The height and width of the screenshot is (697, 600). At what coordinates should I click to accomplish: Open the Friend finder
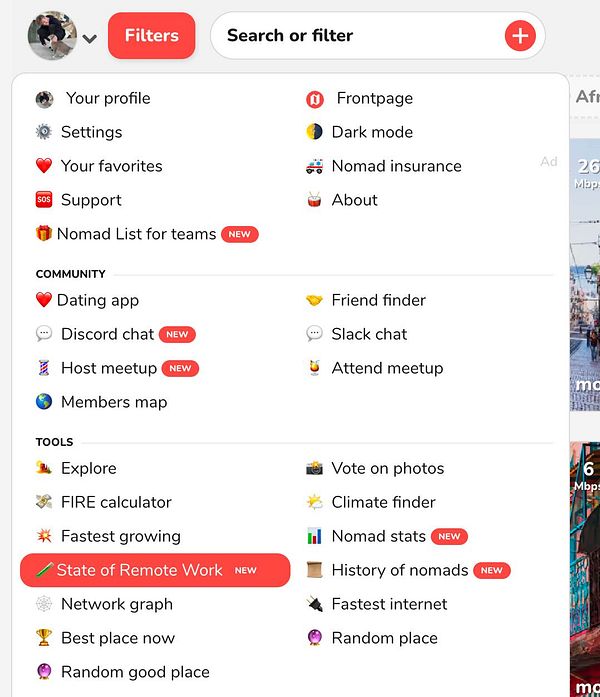378,300
